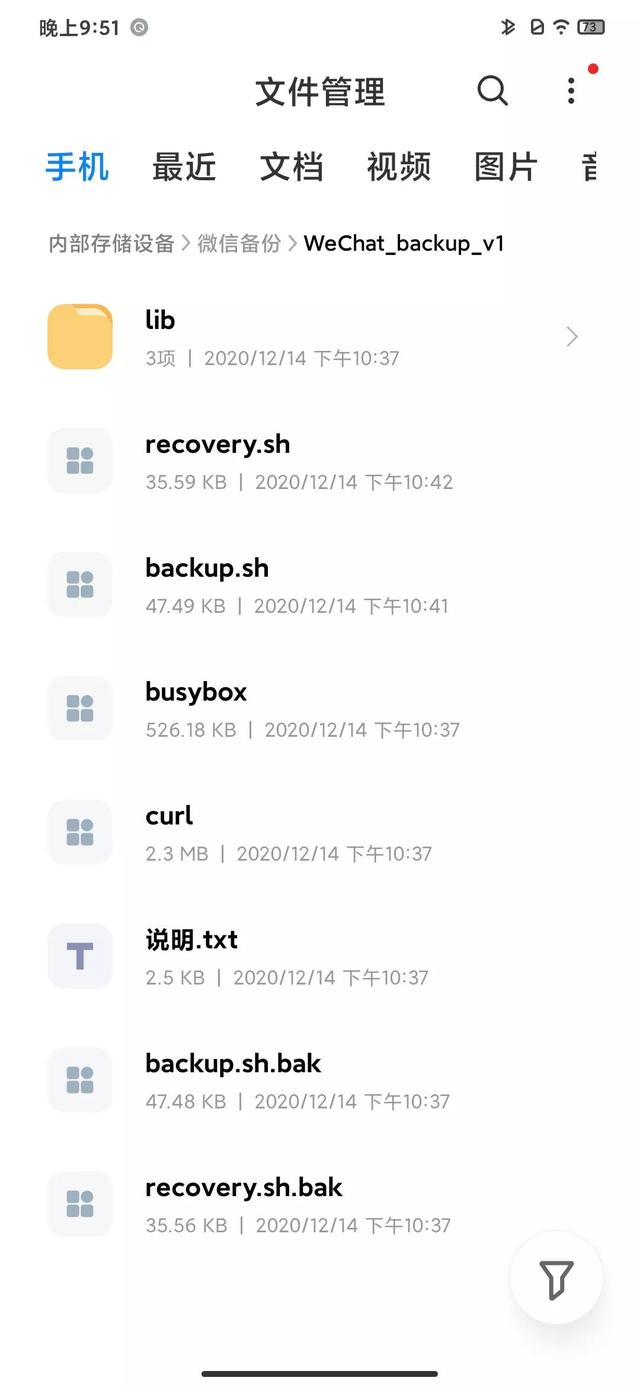Screen dimensions: 640x1387
Task: Go to 微信备份 in the breadcrumb path
Action: [239, 243]
